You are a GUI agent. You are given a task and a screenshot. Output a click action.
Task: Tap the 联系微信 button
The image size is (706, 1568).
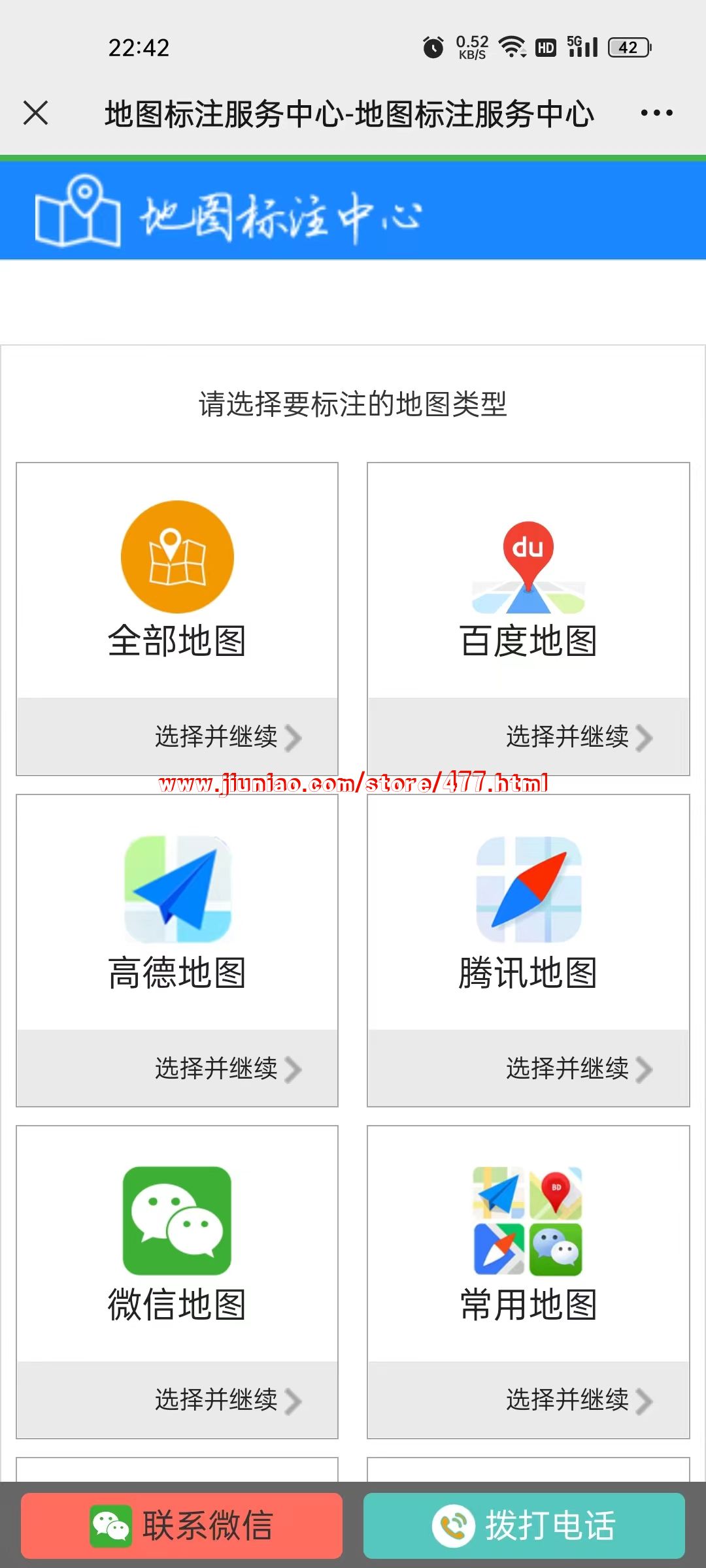182,1526
